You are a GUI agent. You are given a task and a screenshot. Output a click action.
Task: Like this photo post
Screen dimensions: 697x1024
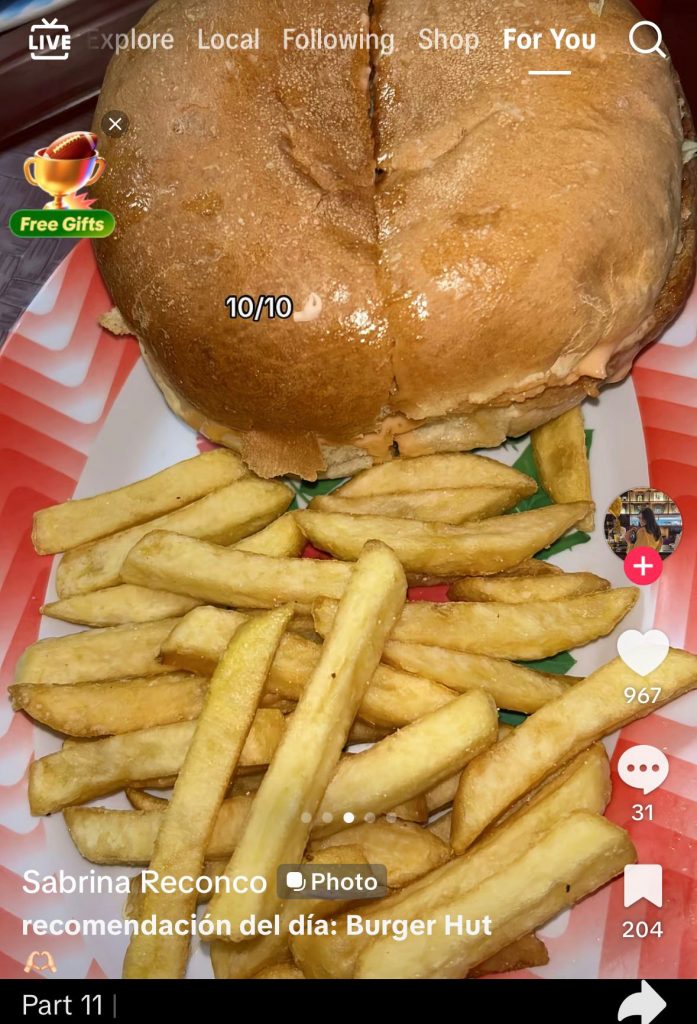(642, 654)
